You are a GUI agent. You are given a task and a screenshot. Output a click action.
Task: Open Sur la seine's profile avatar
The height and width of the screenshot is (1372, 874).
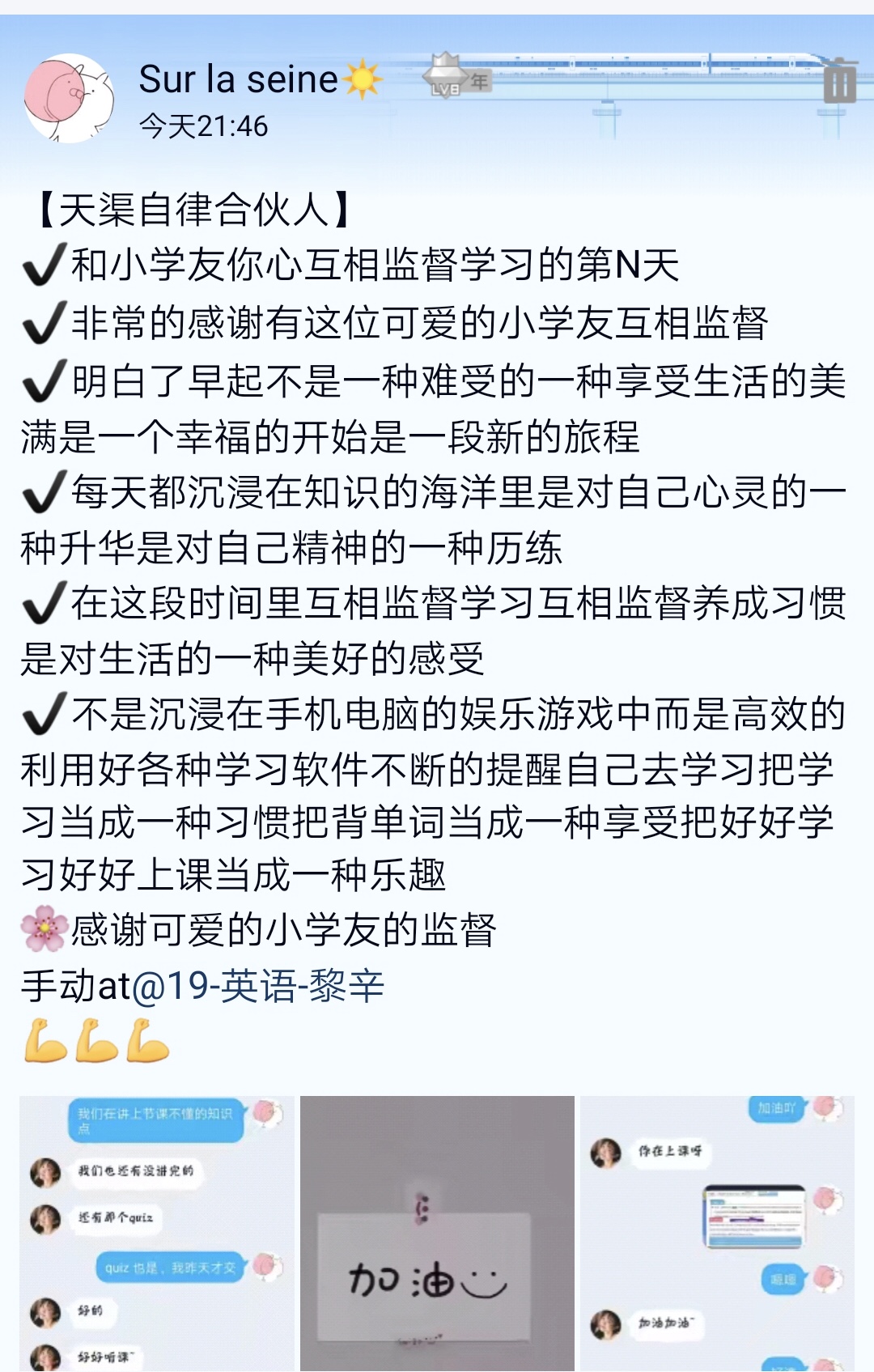click(70, 99)
